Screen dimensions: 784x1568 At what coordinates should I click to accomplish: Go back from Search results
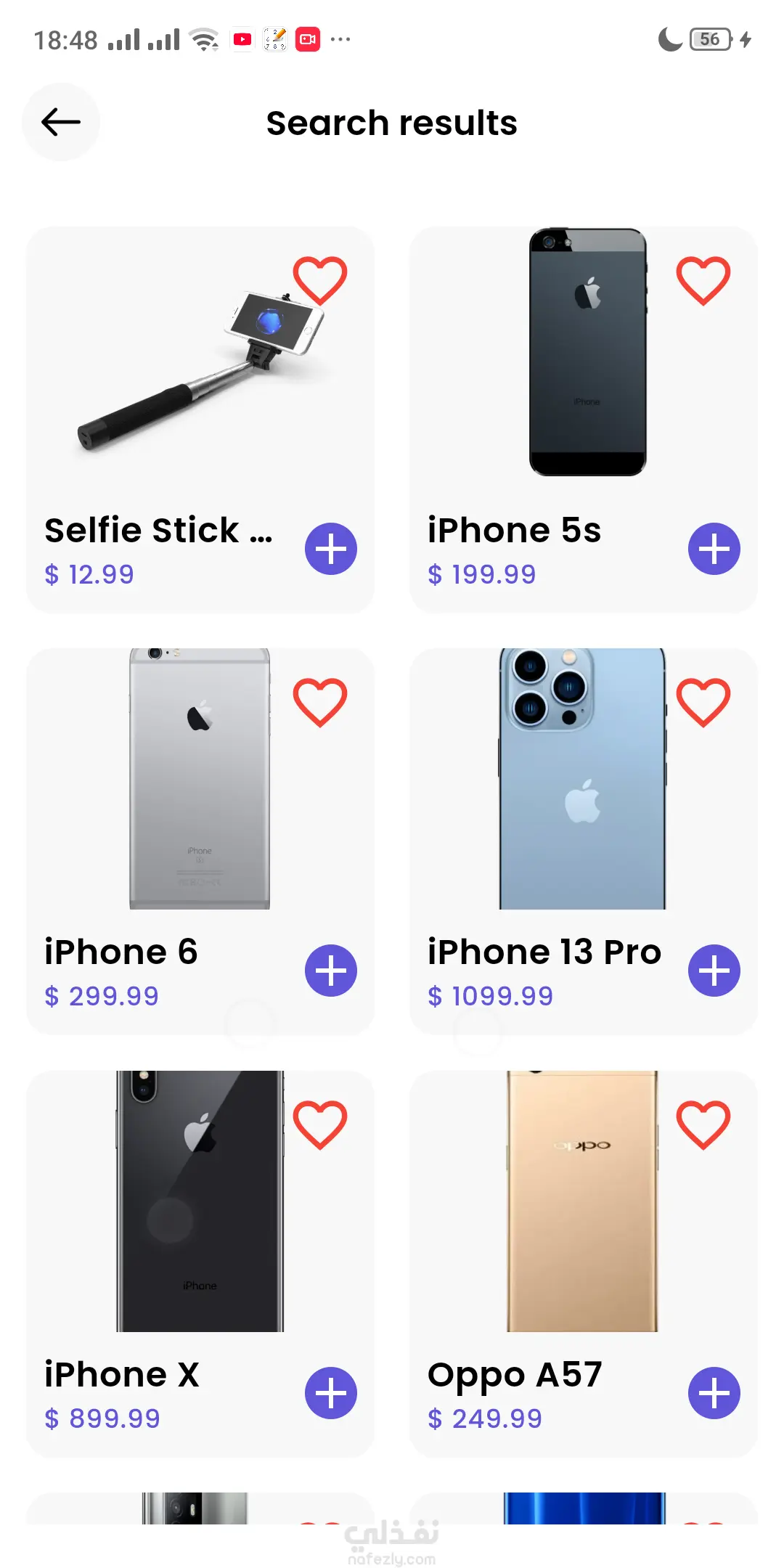point(61,122)
